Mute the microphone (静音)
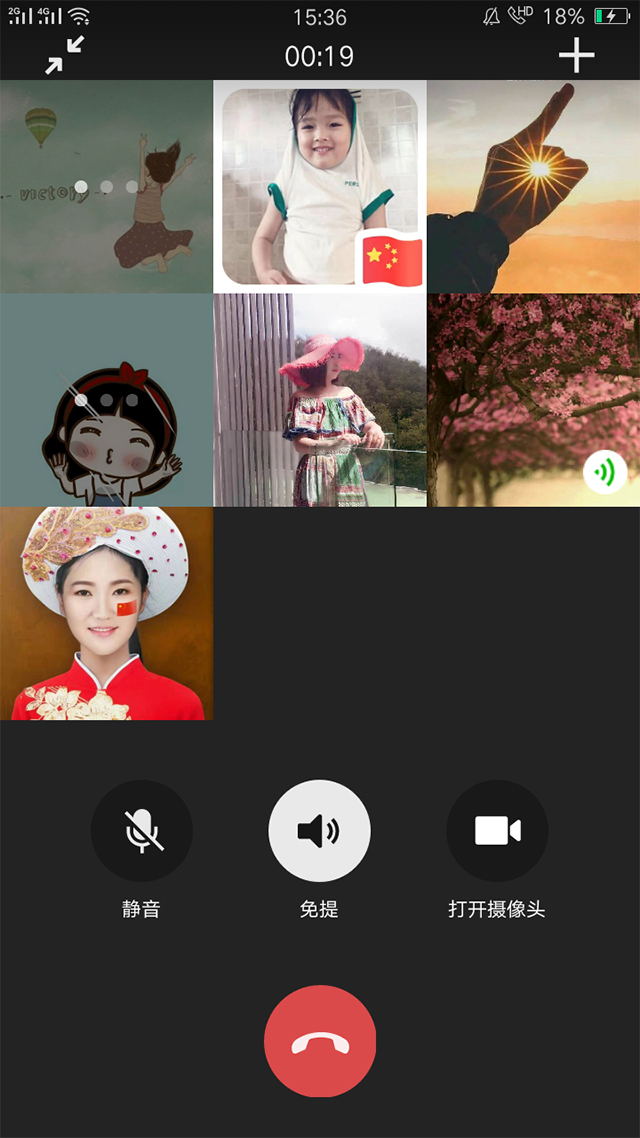640x1138 pixels. (x=142, y=831)
